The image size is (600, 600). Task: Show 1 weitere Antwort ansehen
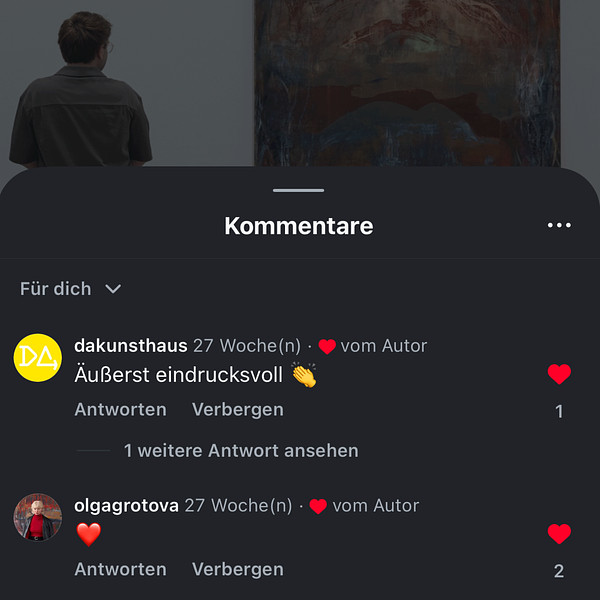point(240,451)
